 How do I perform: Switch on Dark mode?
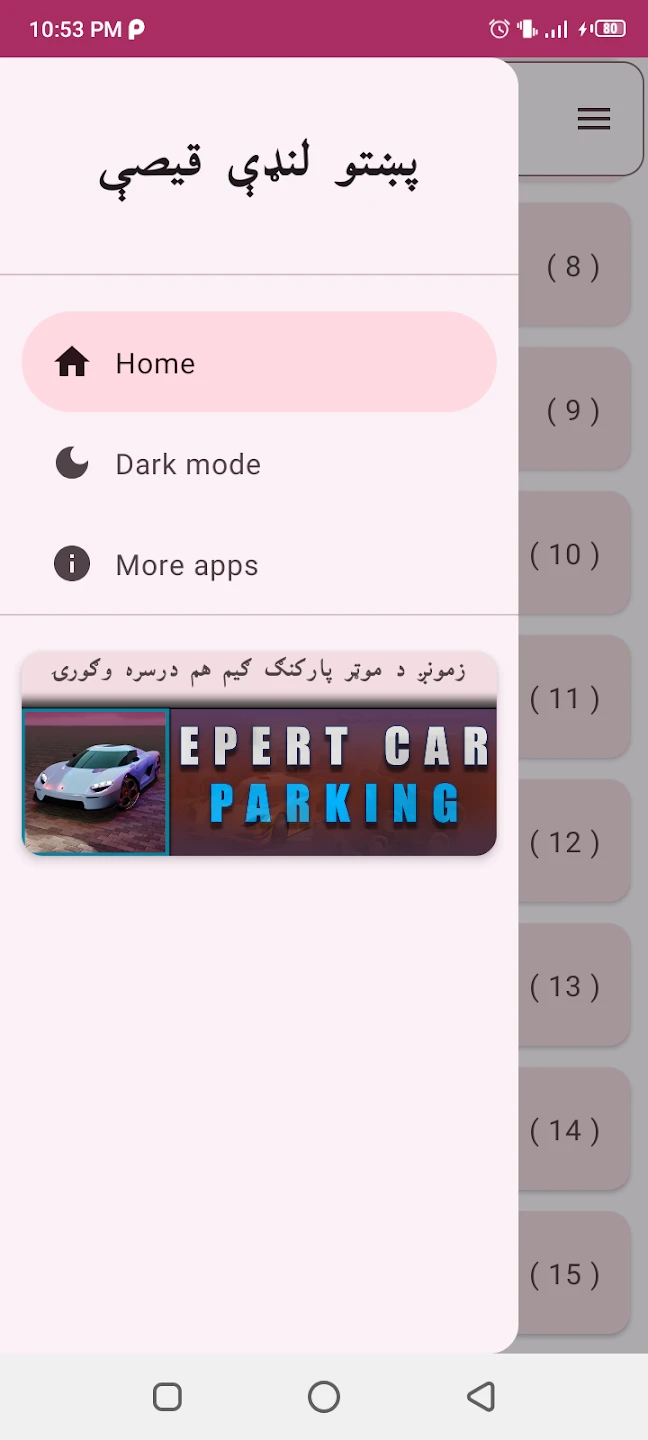pos(258,464)
